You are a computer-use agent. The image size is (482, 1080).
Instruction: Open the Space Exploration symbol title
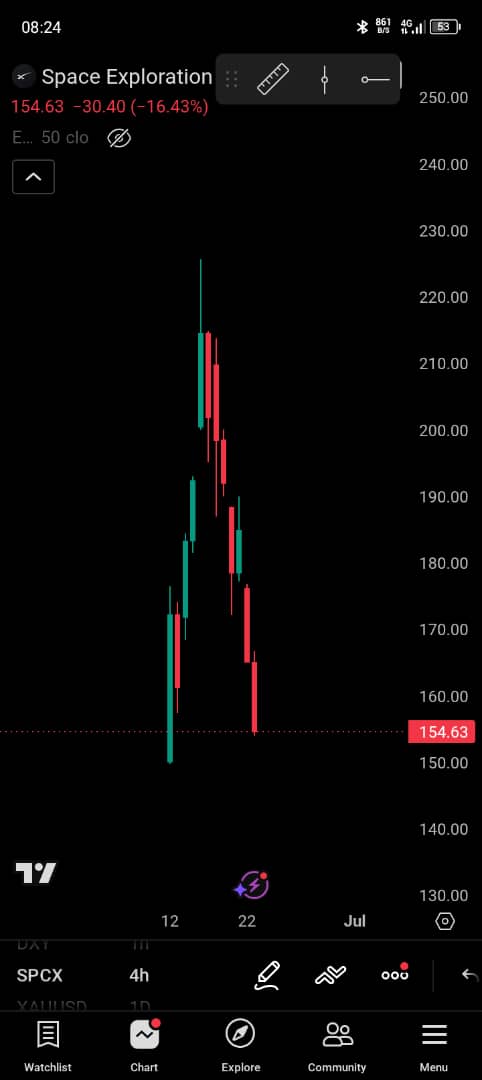pos(127,76)
